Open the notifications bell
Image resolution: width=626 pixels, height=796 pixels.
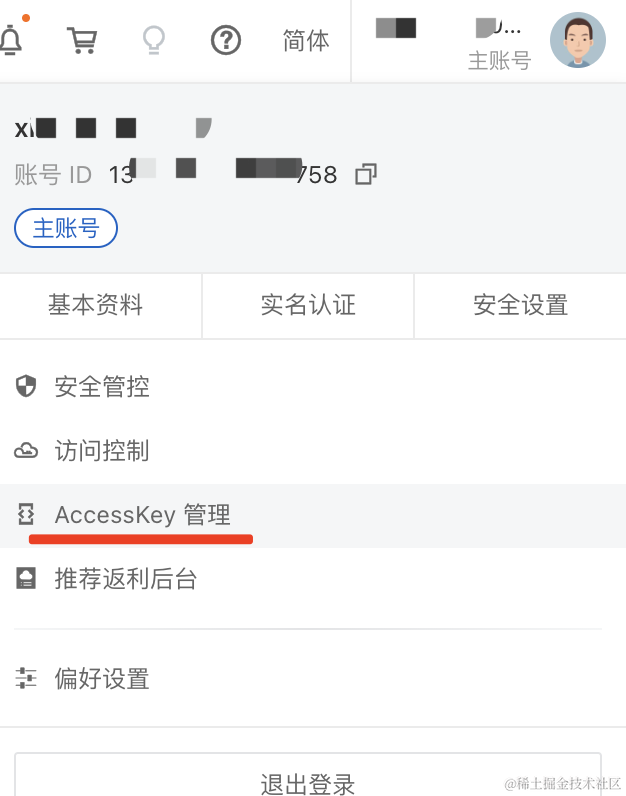(11, 40)
